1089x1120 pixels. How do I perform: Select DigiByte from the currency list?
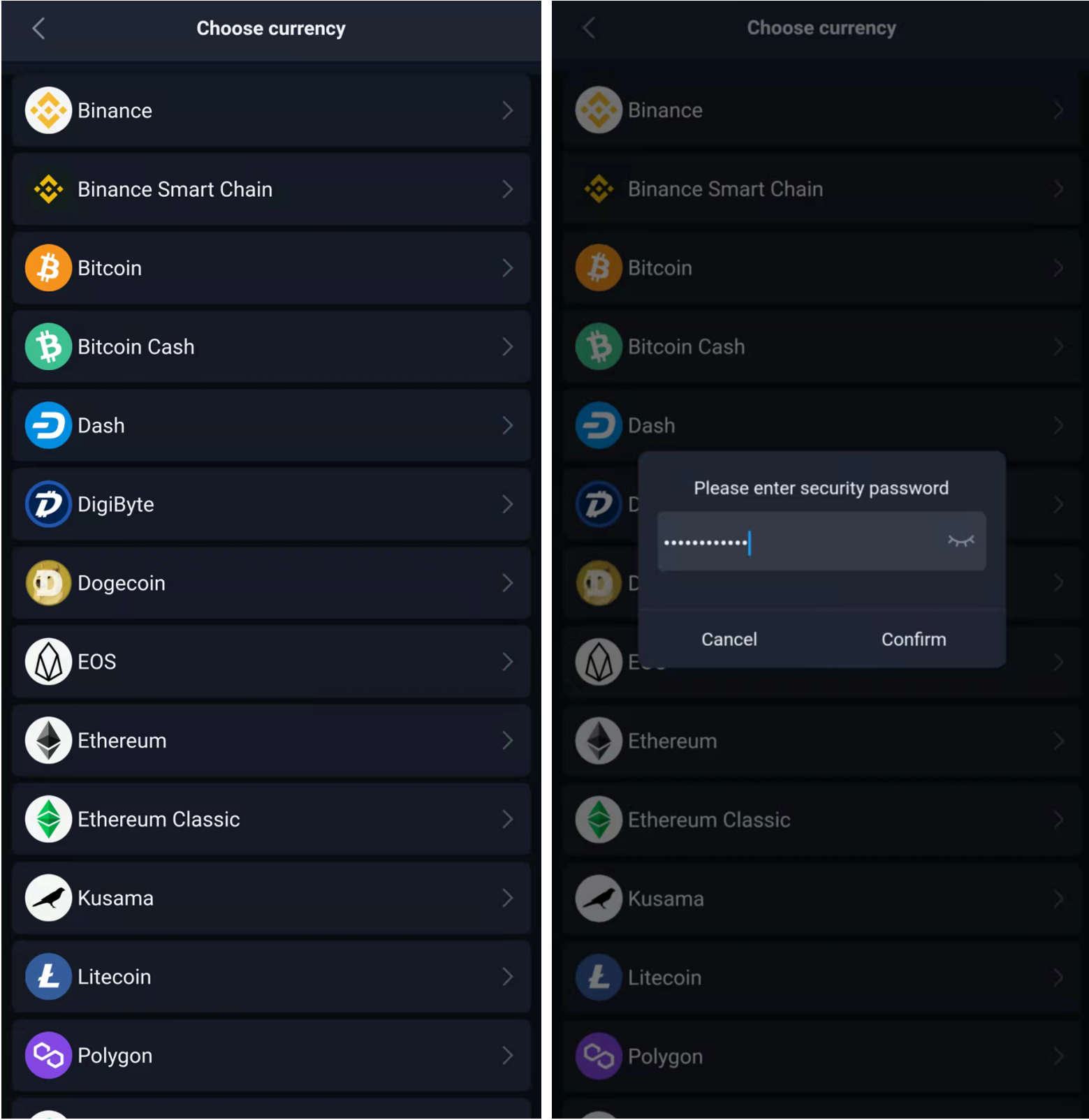tap(270, 504)
